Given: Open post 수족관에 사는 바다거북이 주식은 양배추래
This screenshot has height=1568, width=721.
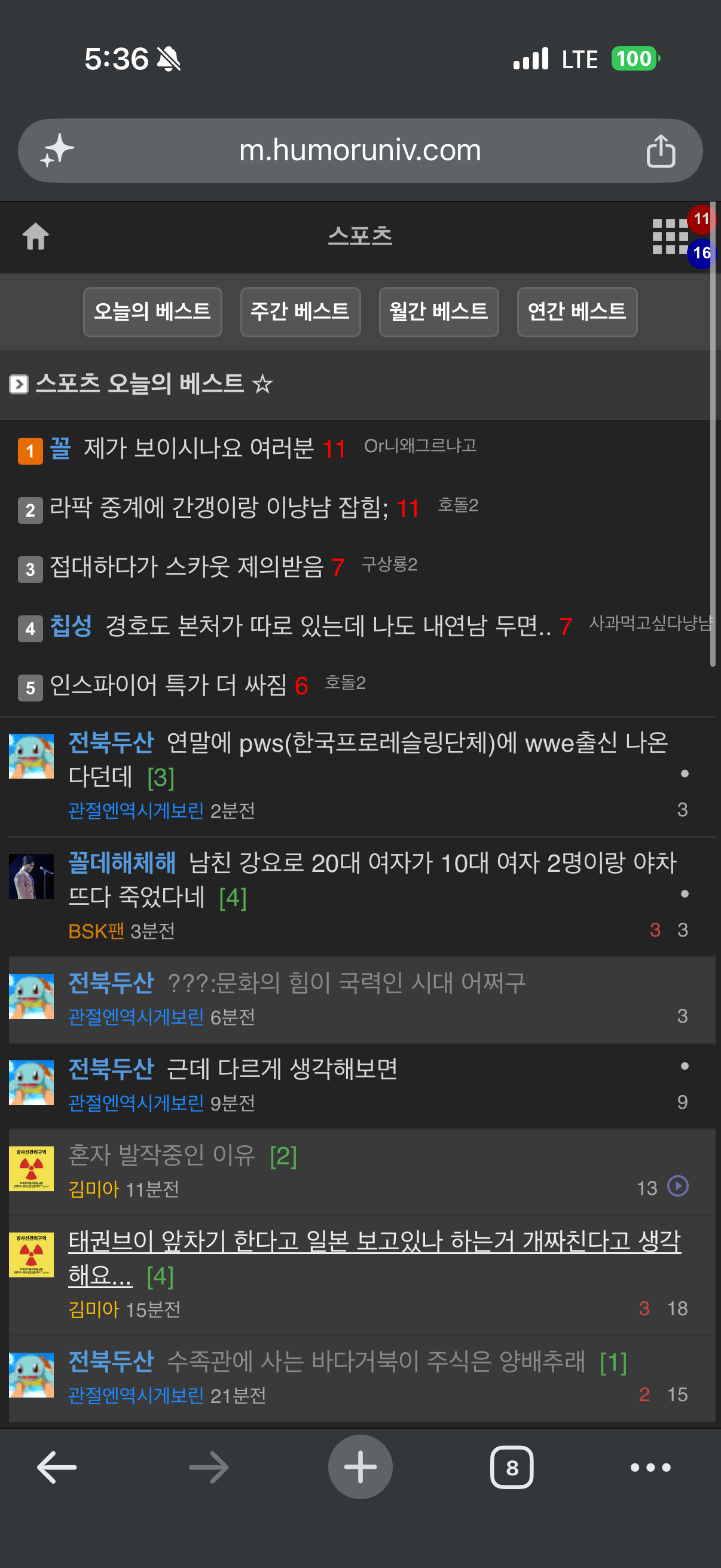Looking at the screenshot, I should pos(376,1362).
